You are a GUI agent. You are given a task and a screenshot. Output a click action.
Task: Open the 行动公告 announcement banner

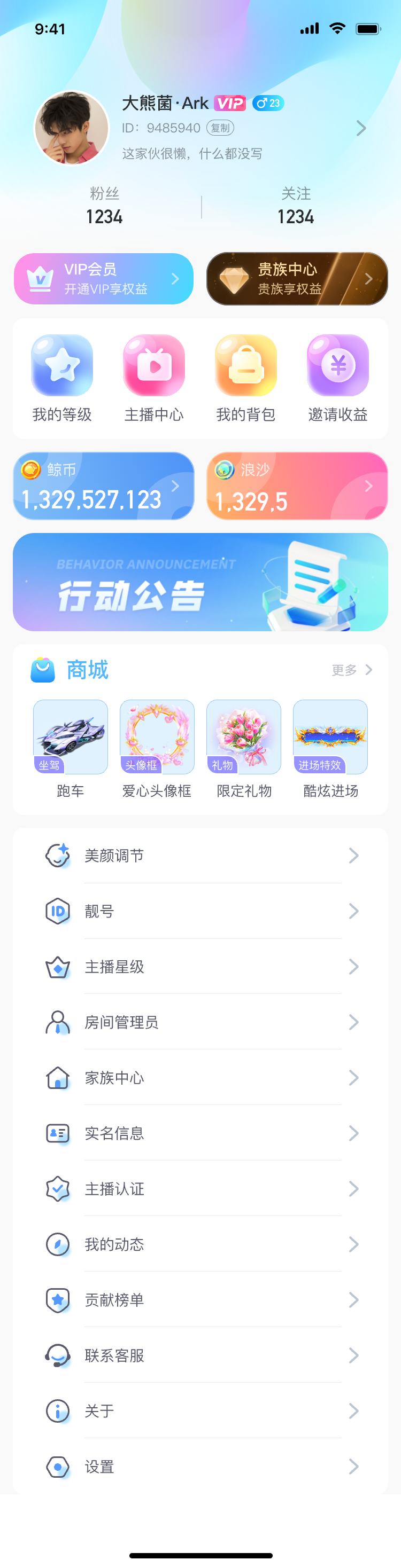click(x=200, y=582)
